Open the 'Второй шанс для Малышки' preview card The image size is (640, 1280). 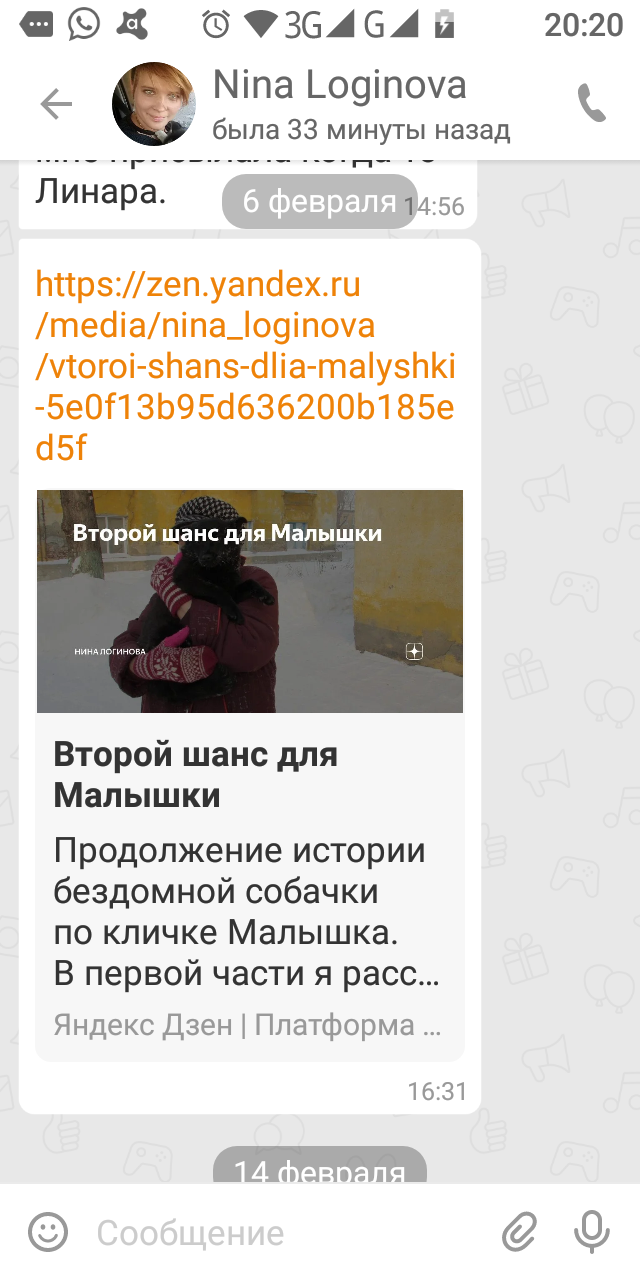point(250,775)
